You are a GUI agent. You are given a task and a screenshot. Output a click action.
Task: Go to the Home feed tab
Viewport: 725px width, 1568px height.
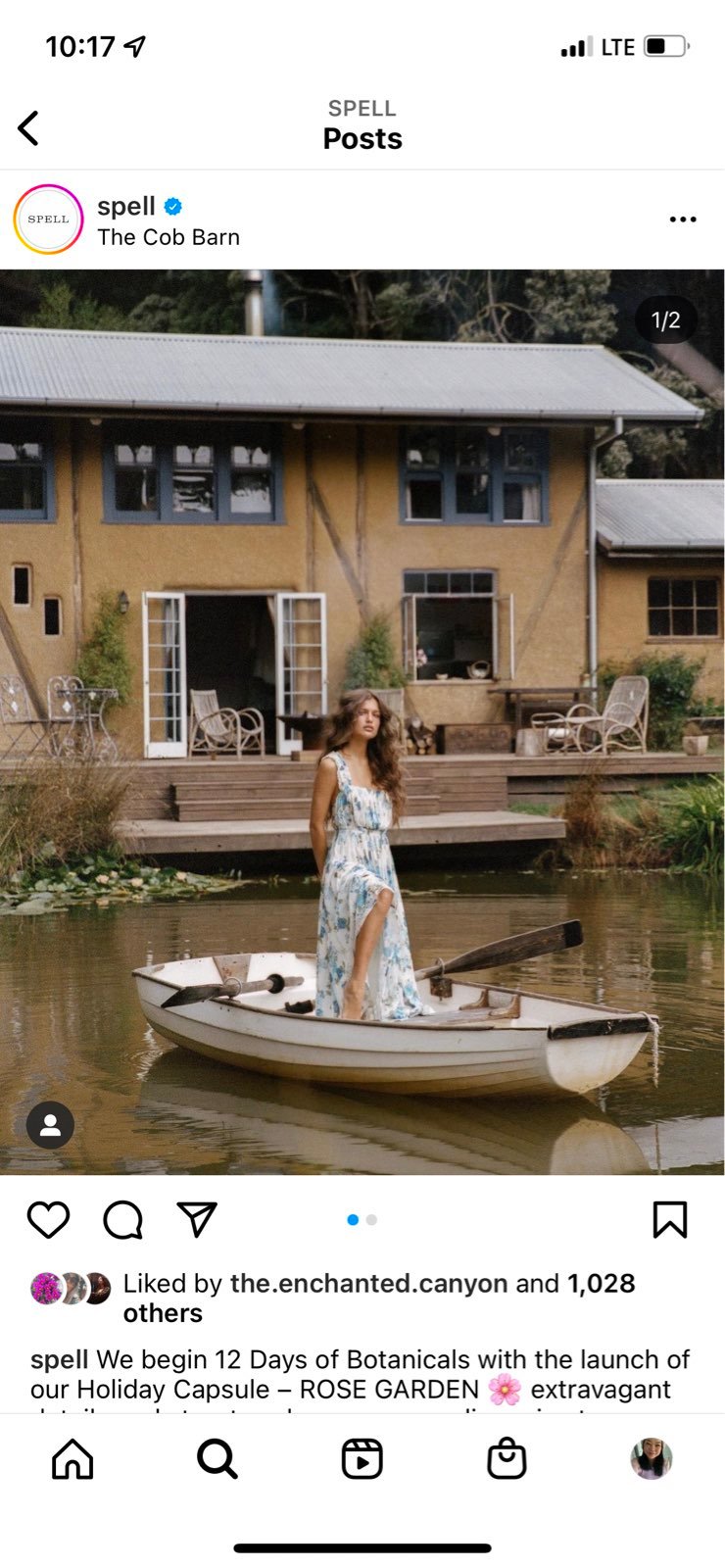(x=72, y=1458)
